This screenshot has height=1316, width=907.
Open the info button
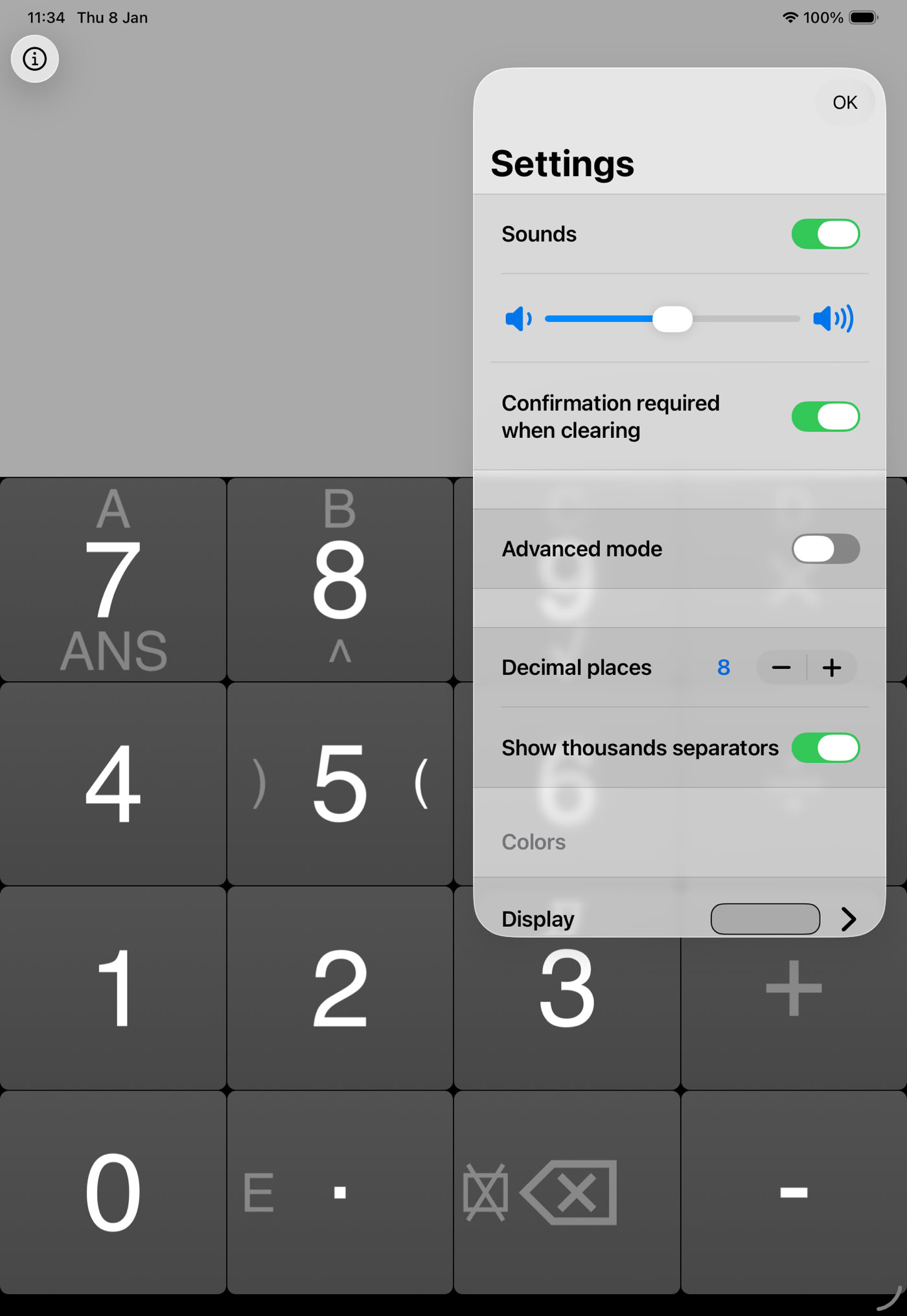point(35,59)
